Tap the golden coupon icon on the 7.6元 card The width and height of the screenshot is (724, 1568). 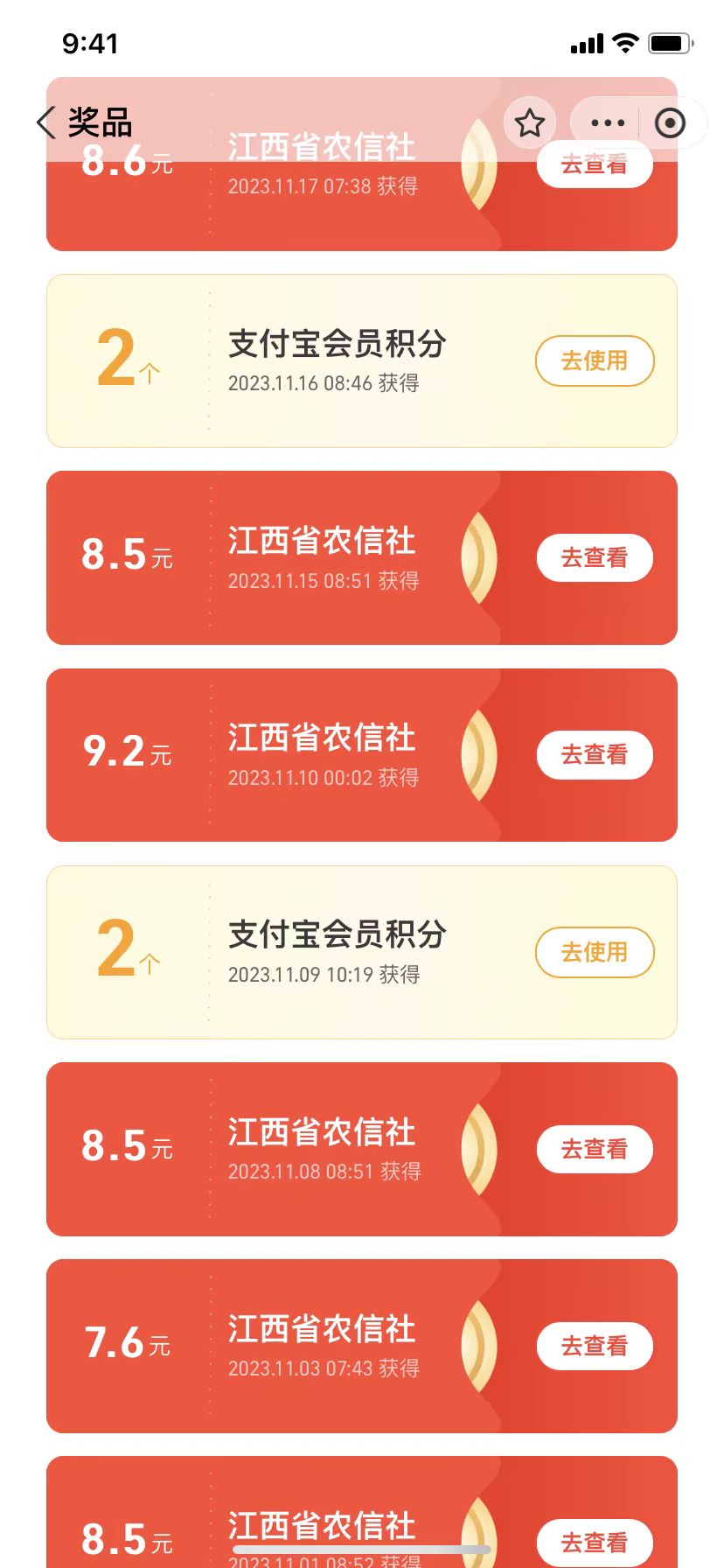pyautogui.click(x=479, y=1347)
